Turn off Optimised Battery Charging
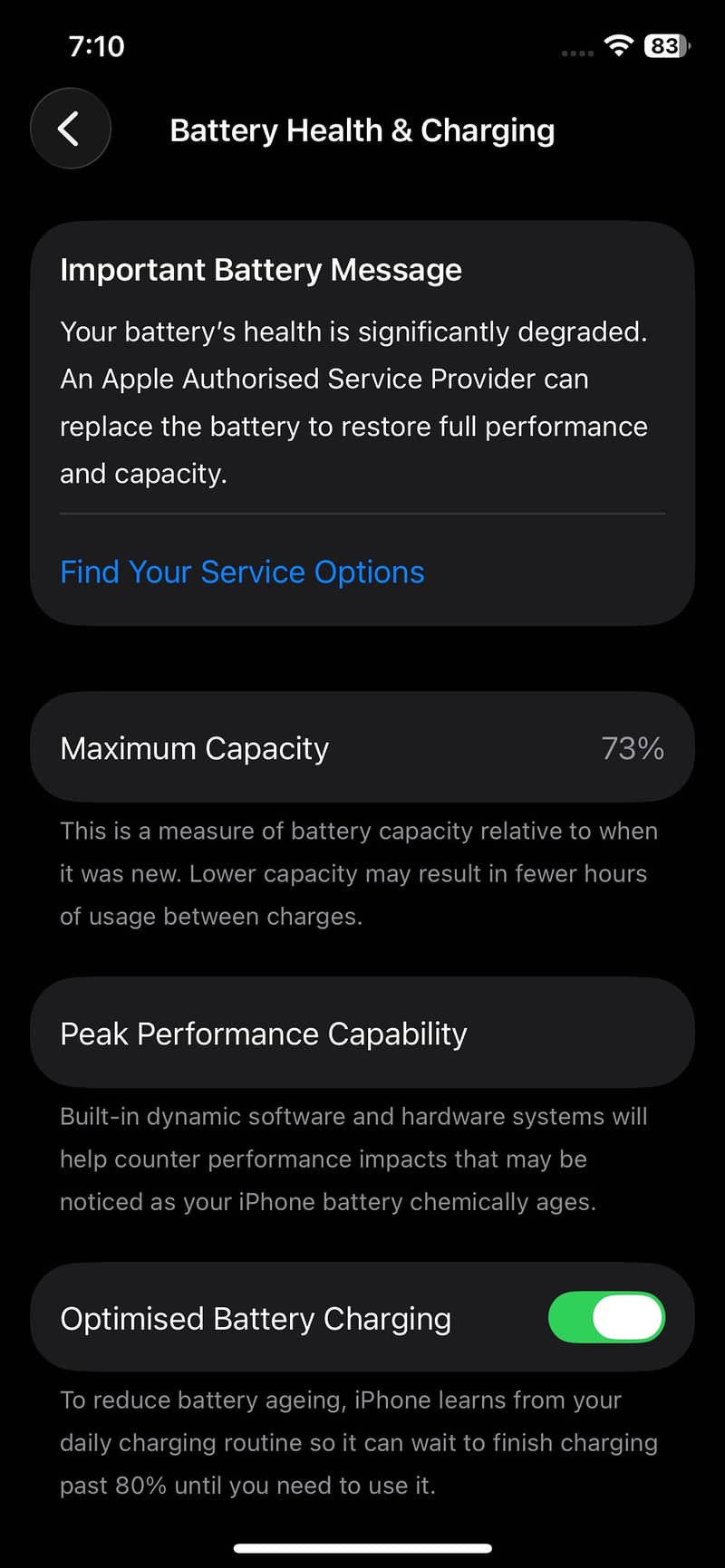This screenshot has width=725, height=1568. tap(606, 1318)
